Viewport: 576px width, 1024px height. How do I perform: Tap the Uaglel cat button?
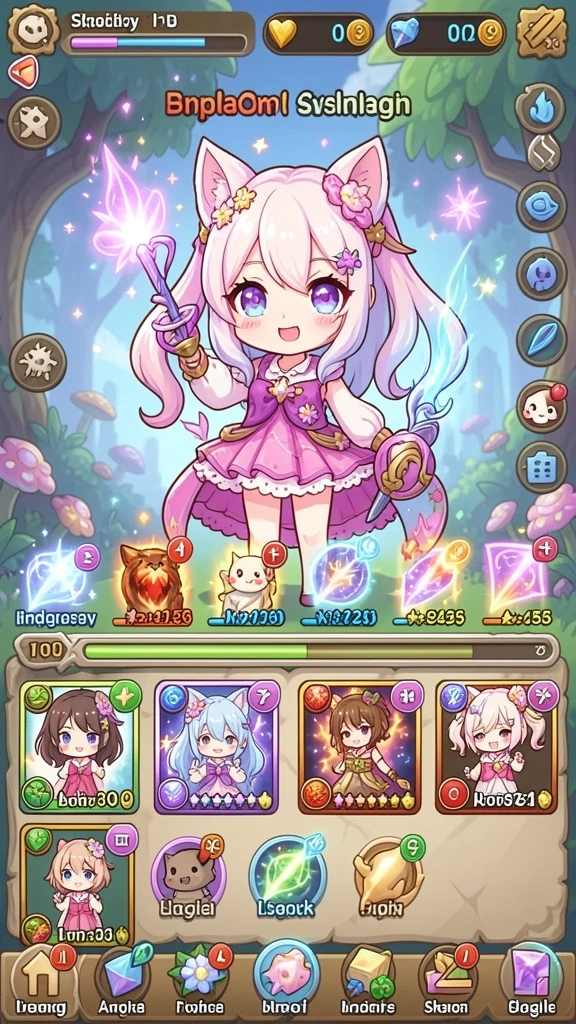[x=187, y=876]
